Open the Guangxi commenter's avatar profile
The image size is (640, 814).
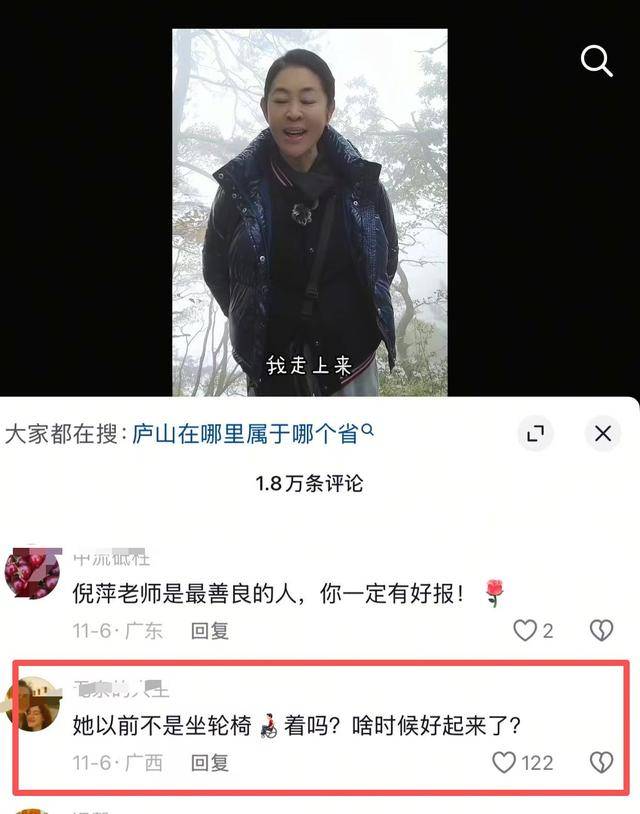32,705
